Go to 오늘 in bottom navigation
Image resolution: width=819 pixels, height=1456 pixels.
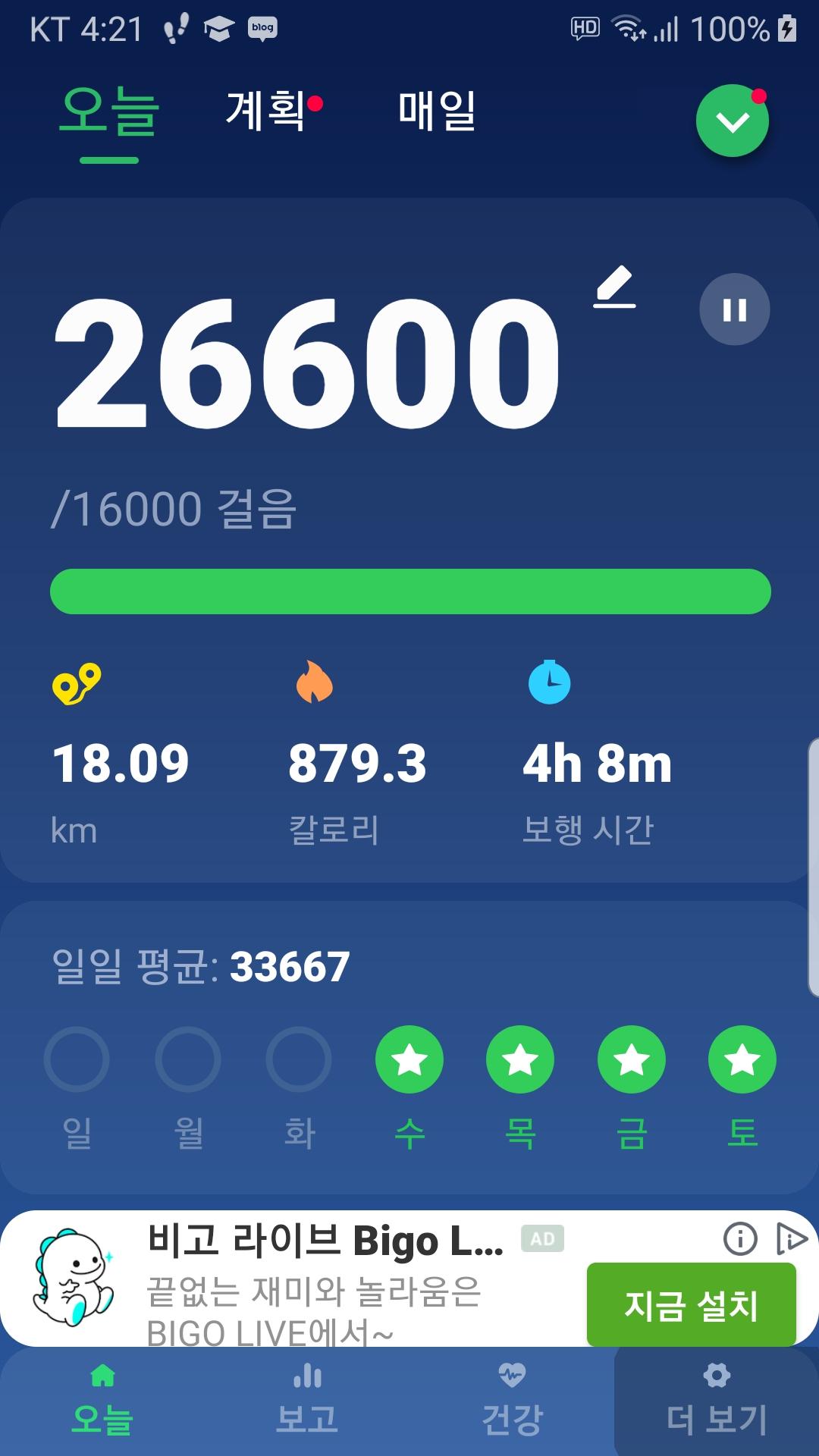click(102, 1401)
